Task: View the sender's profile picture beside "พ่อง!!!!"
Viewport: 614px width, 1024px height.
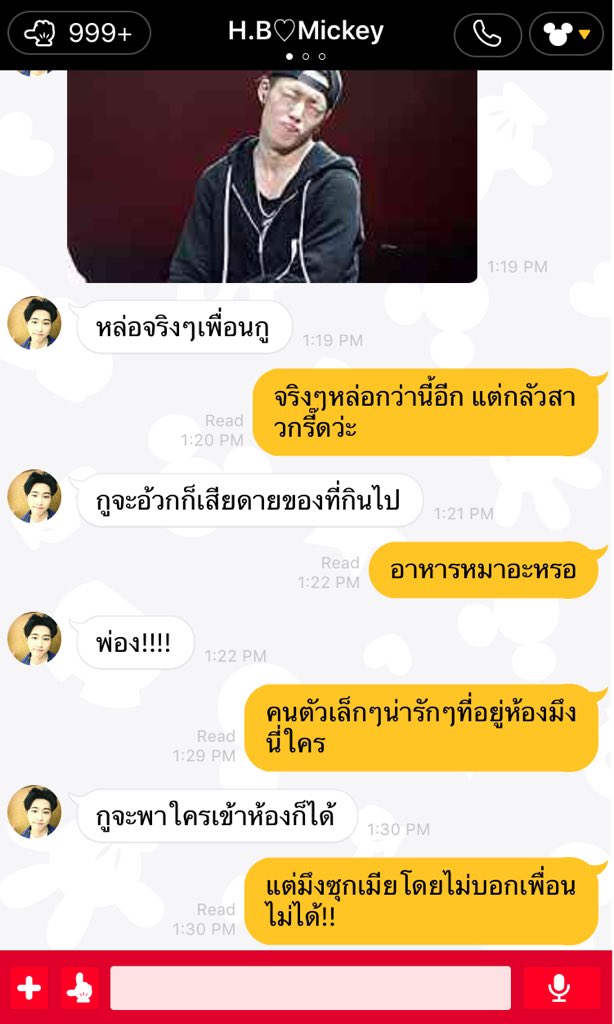Action: tap(34, 639)
